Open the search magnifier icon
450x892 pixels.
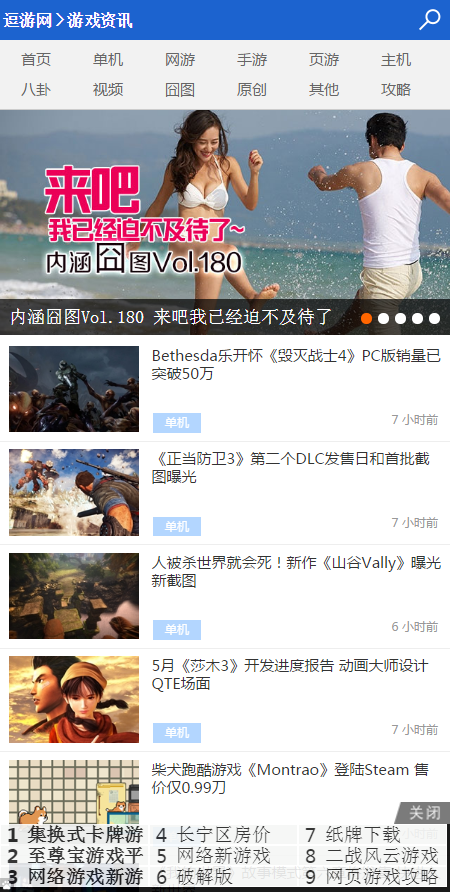click(x=430, y=19)
